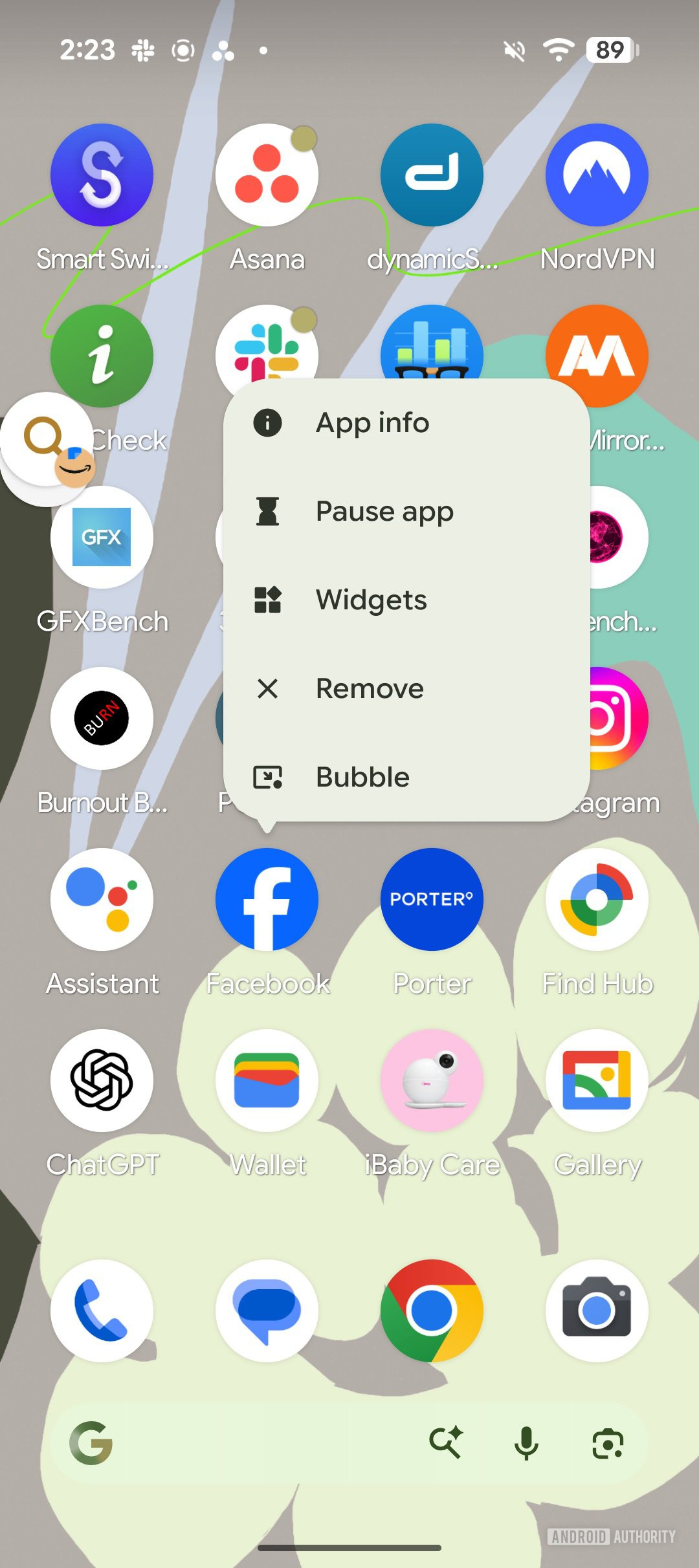
Task: Launch the Facebook app
Action: pyautogui.click(x=267, y=899)
